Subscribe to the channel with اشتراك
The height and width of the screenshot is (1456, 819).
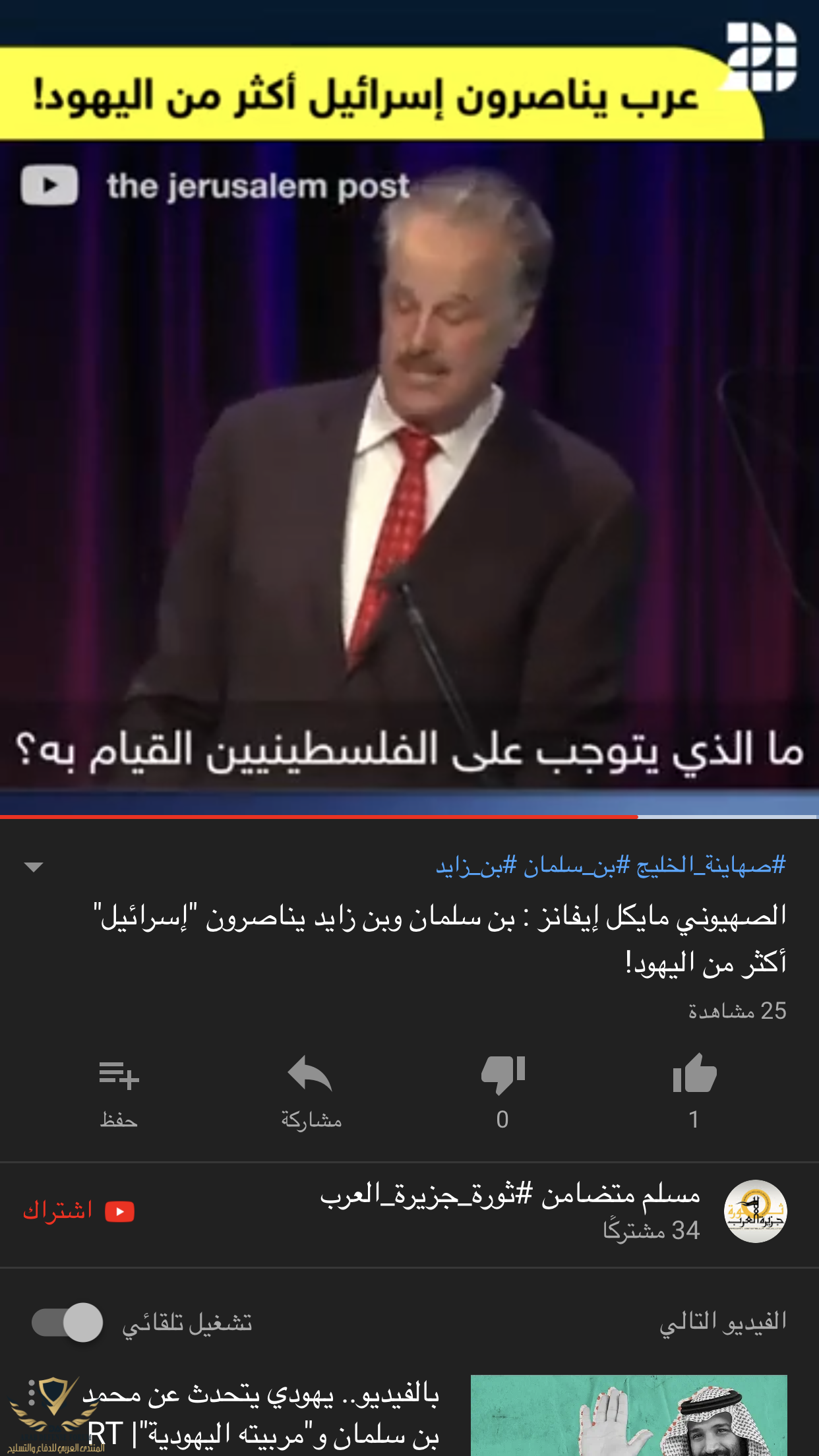pyautogui.click(x=78, y=1211)
